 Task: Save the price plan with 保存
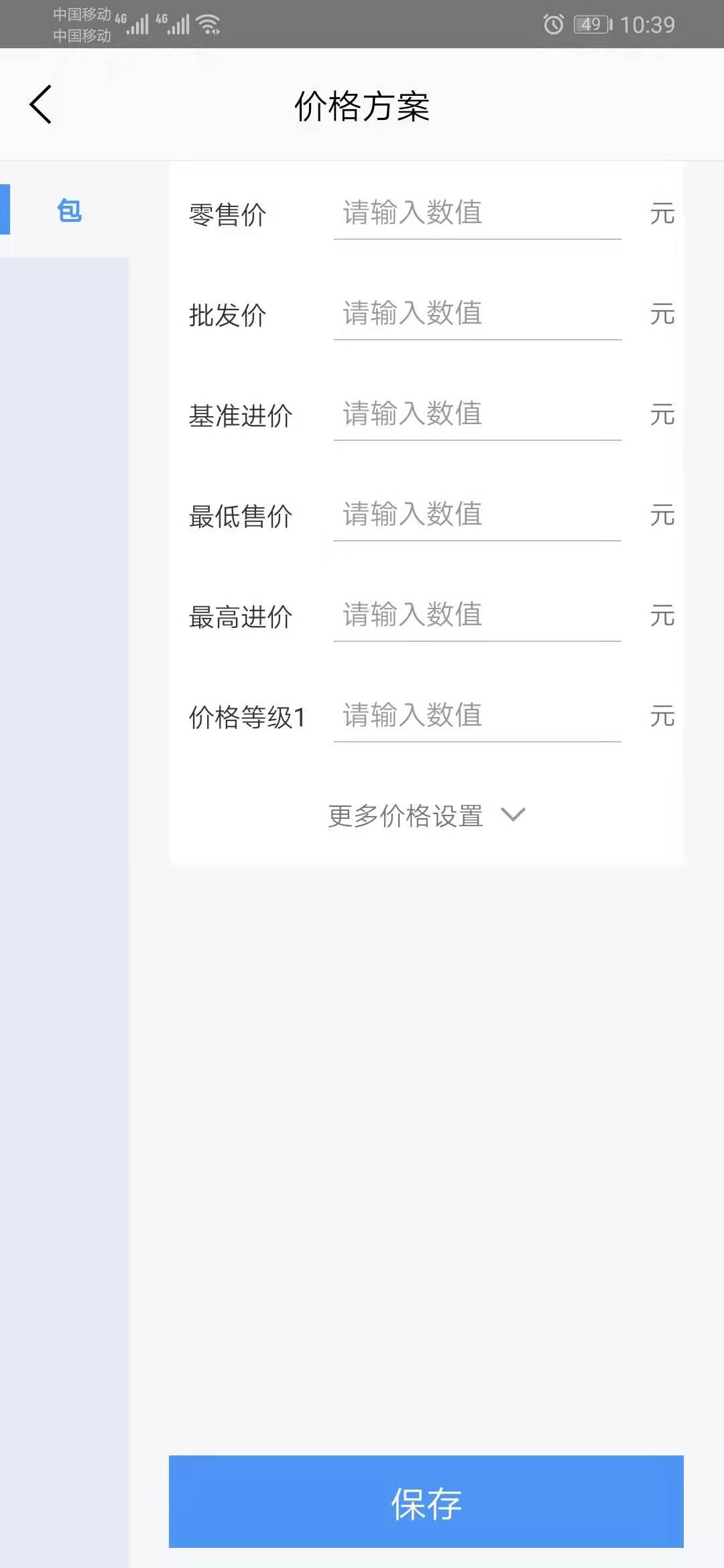[426, 1501]
